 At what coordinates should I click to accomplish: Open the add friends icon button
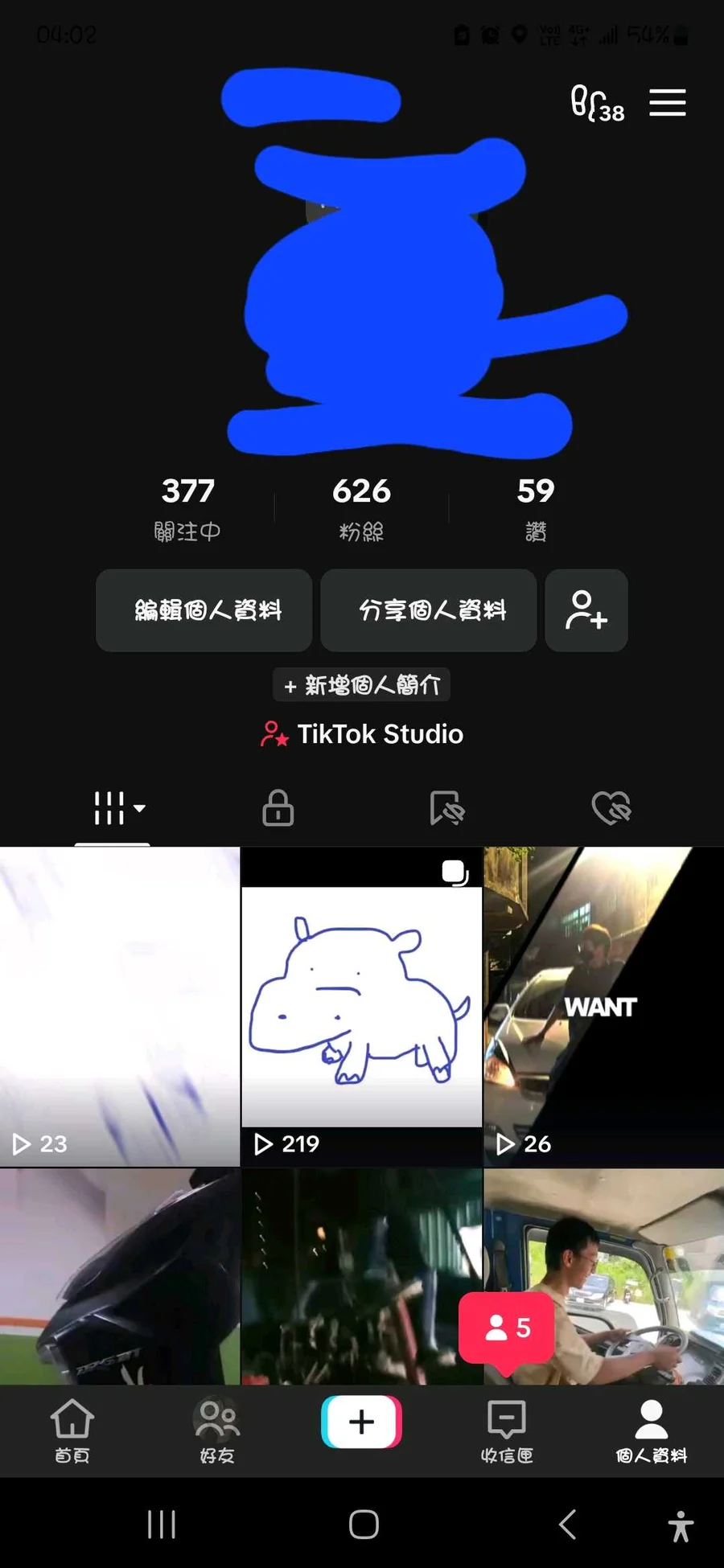coord(586,610)
